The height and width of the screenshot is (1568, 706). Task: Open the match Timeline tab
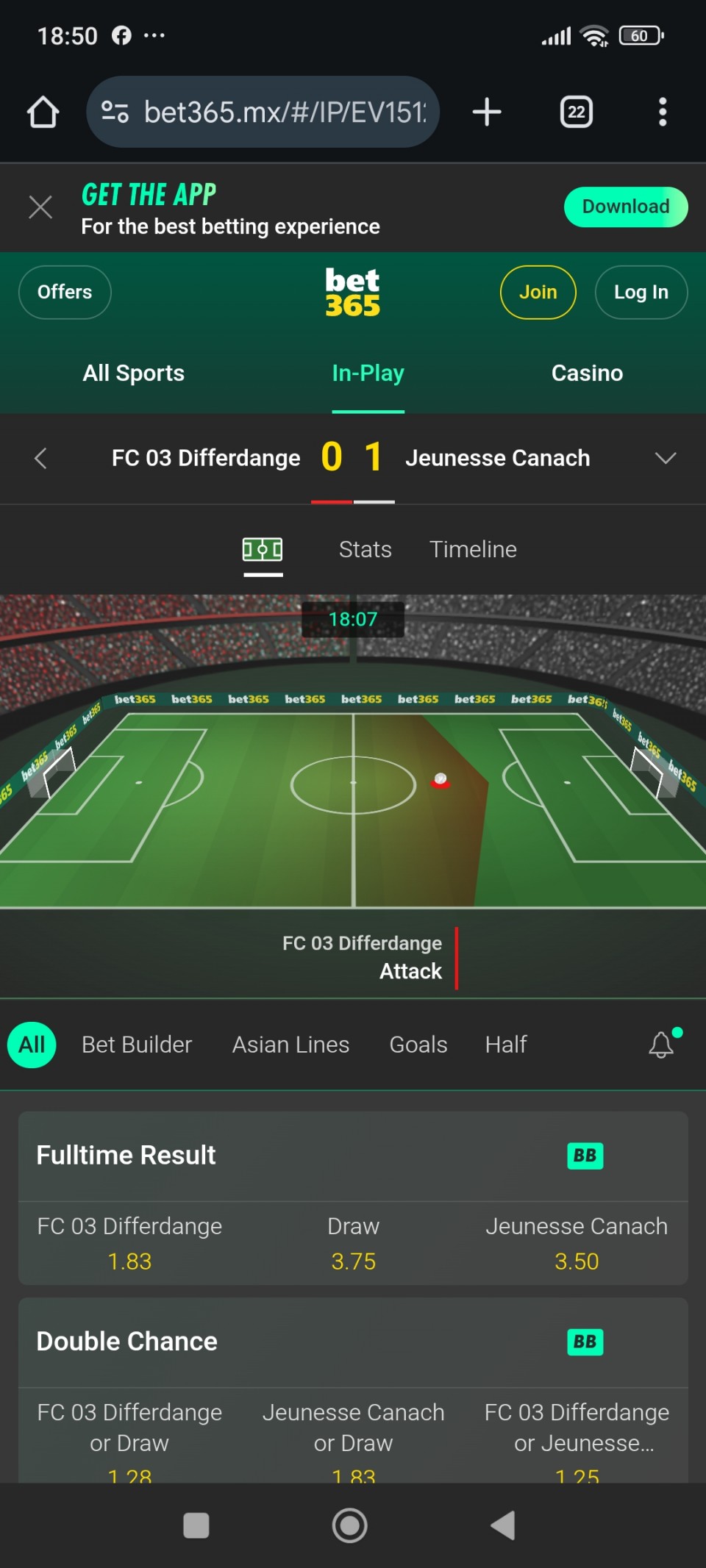click(x=473, y=549)
